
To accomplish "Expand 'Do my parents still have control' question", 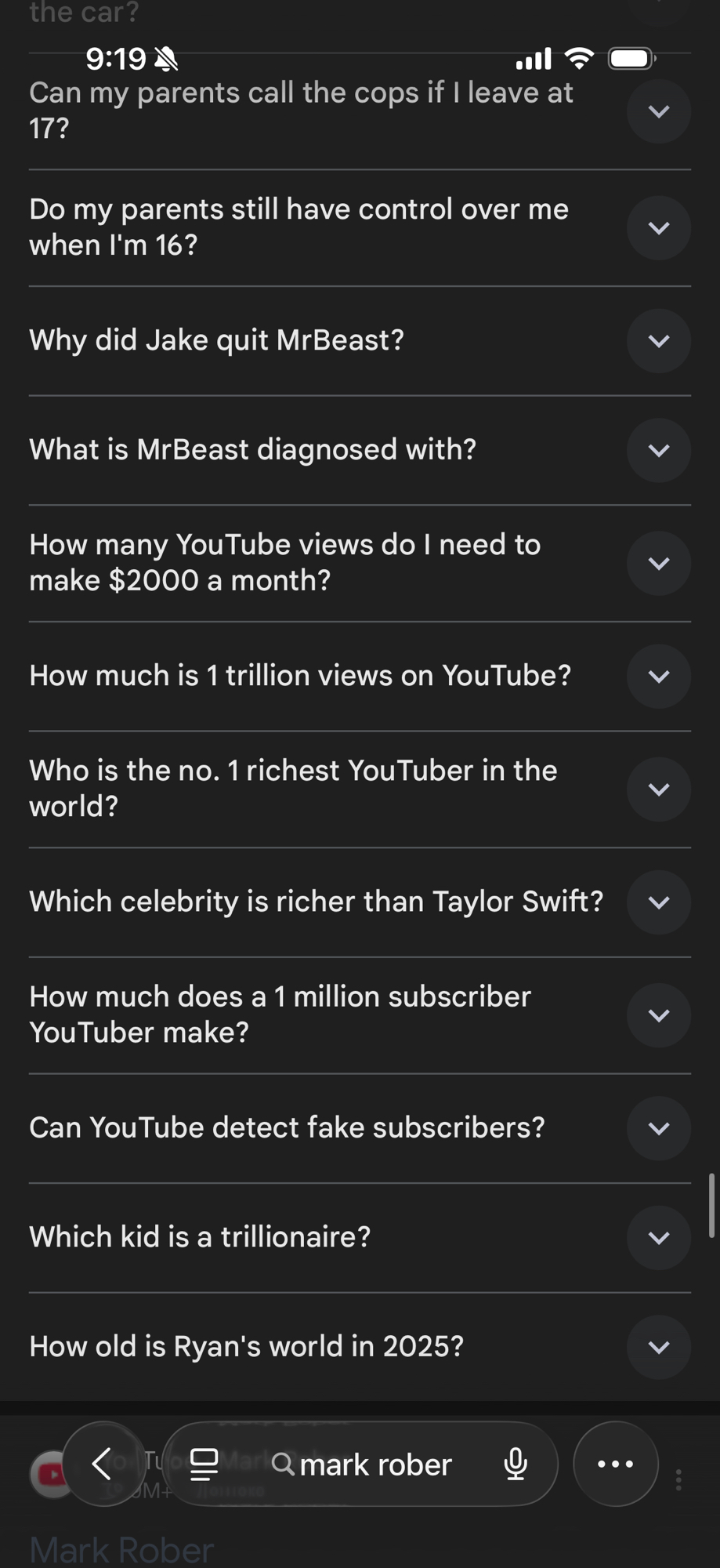I will (x=658, y=228).
